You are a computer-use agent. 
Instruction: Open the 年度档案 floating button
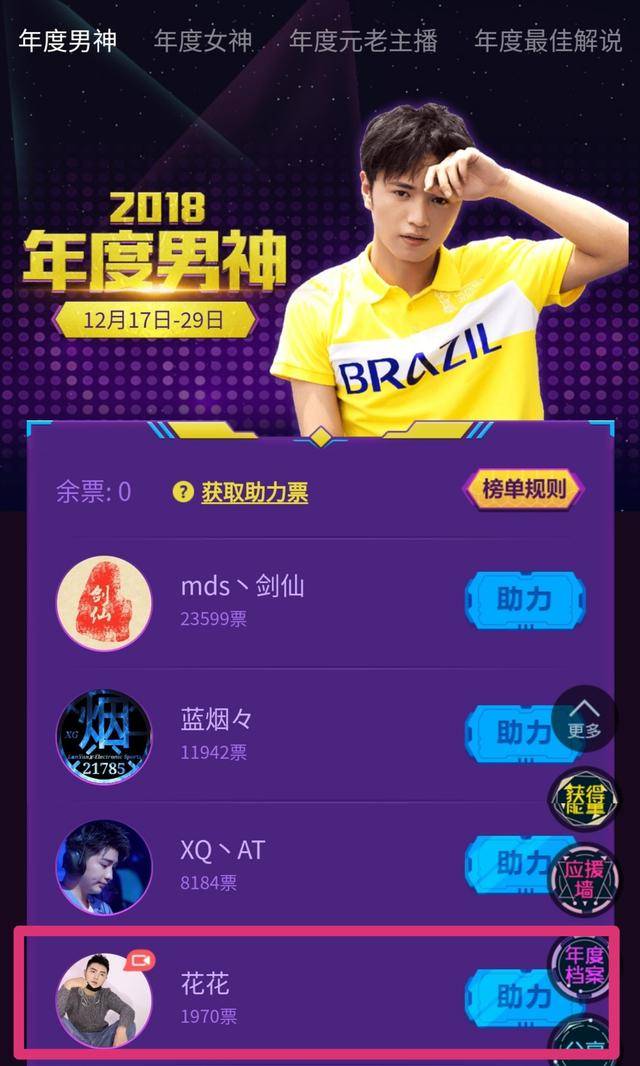585,965
